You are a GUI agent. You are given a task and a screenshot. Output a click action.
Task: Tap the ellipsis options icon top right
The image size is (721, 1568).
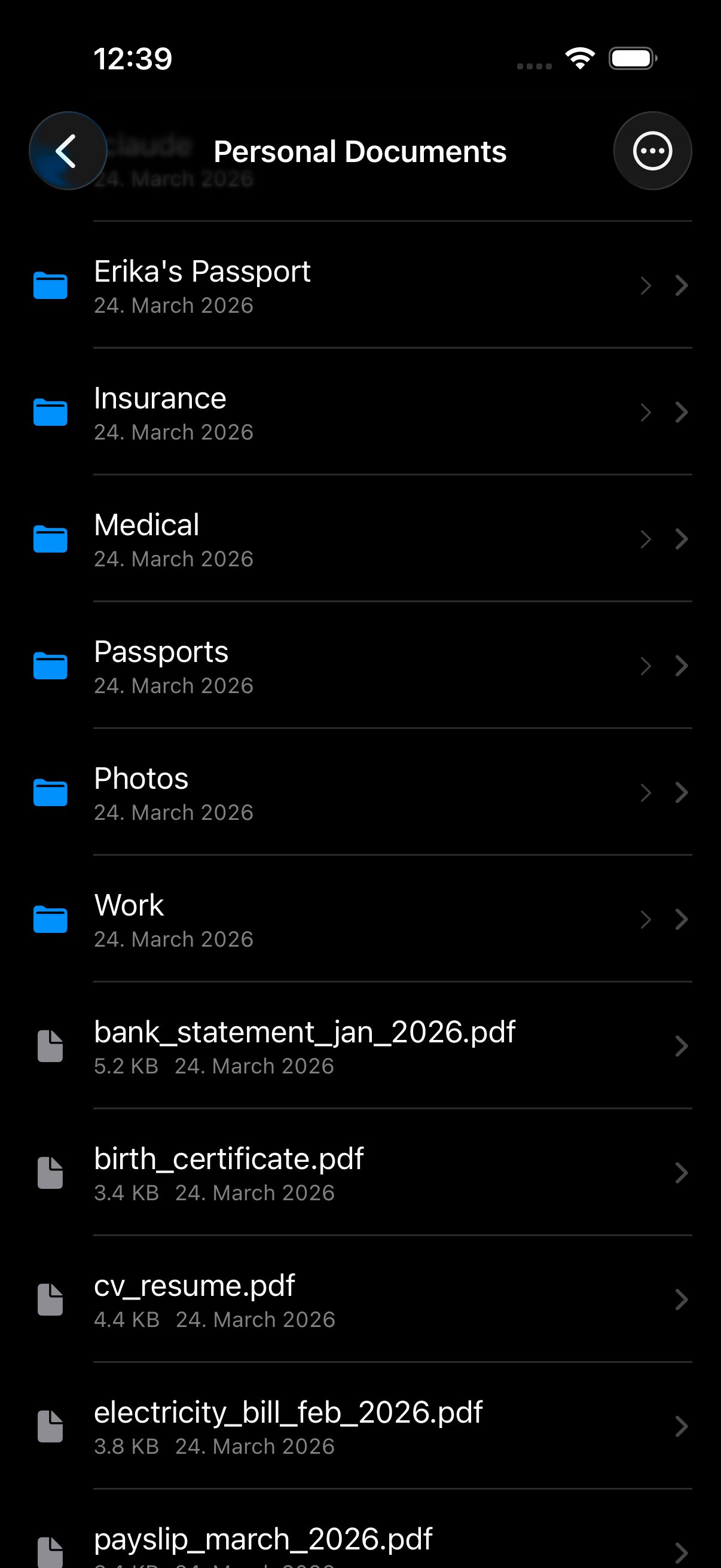pos(652,151)
